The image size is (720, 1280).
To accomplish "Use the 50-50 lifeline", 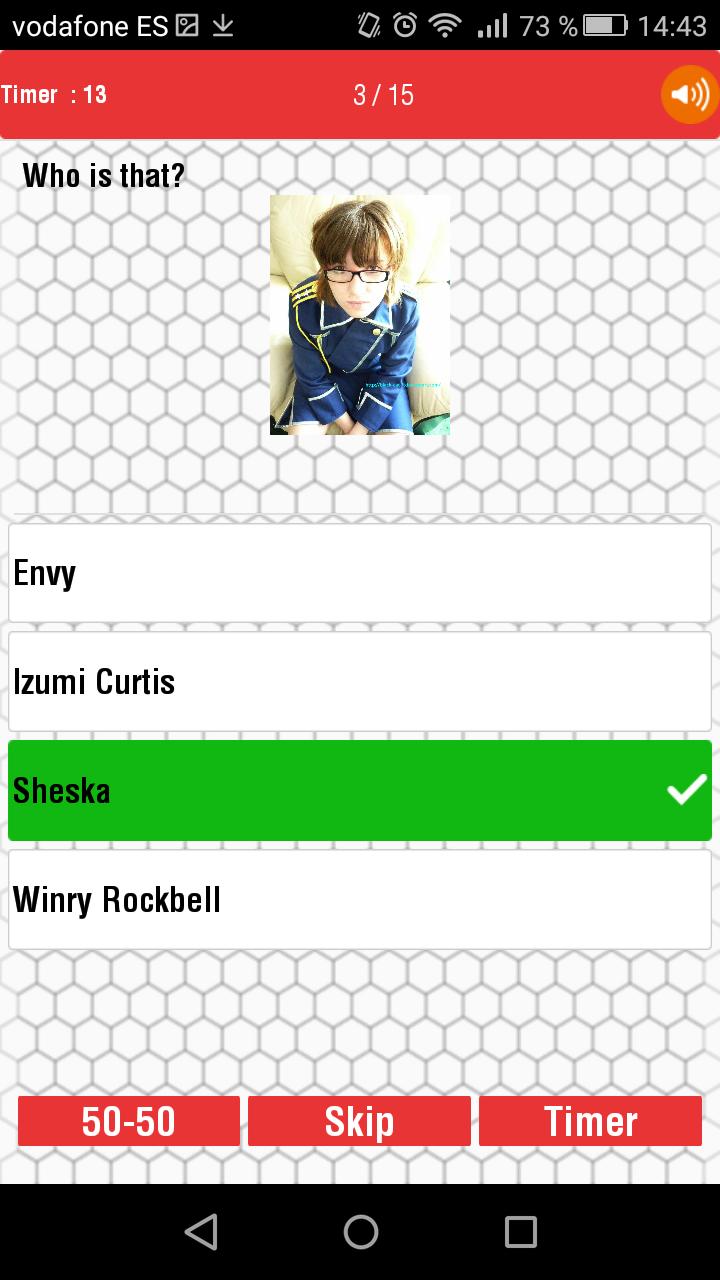I will point(129,1121).
